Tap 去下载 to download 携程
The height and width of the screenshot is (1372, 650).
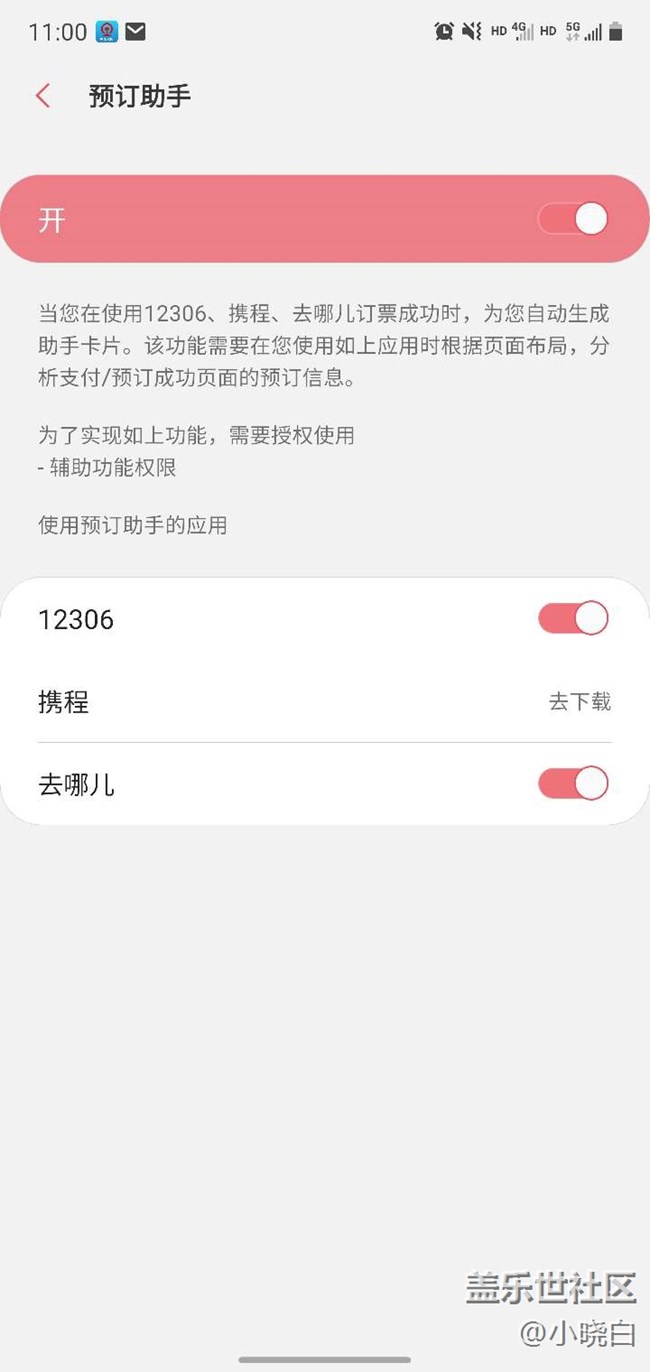(579, 702)
